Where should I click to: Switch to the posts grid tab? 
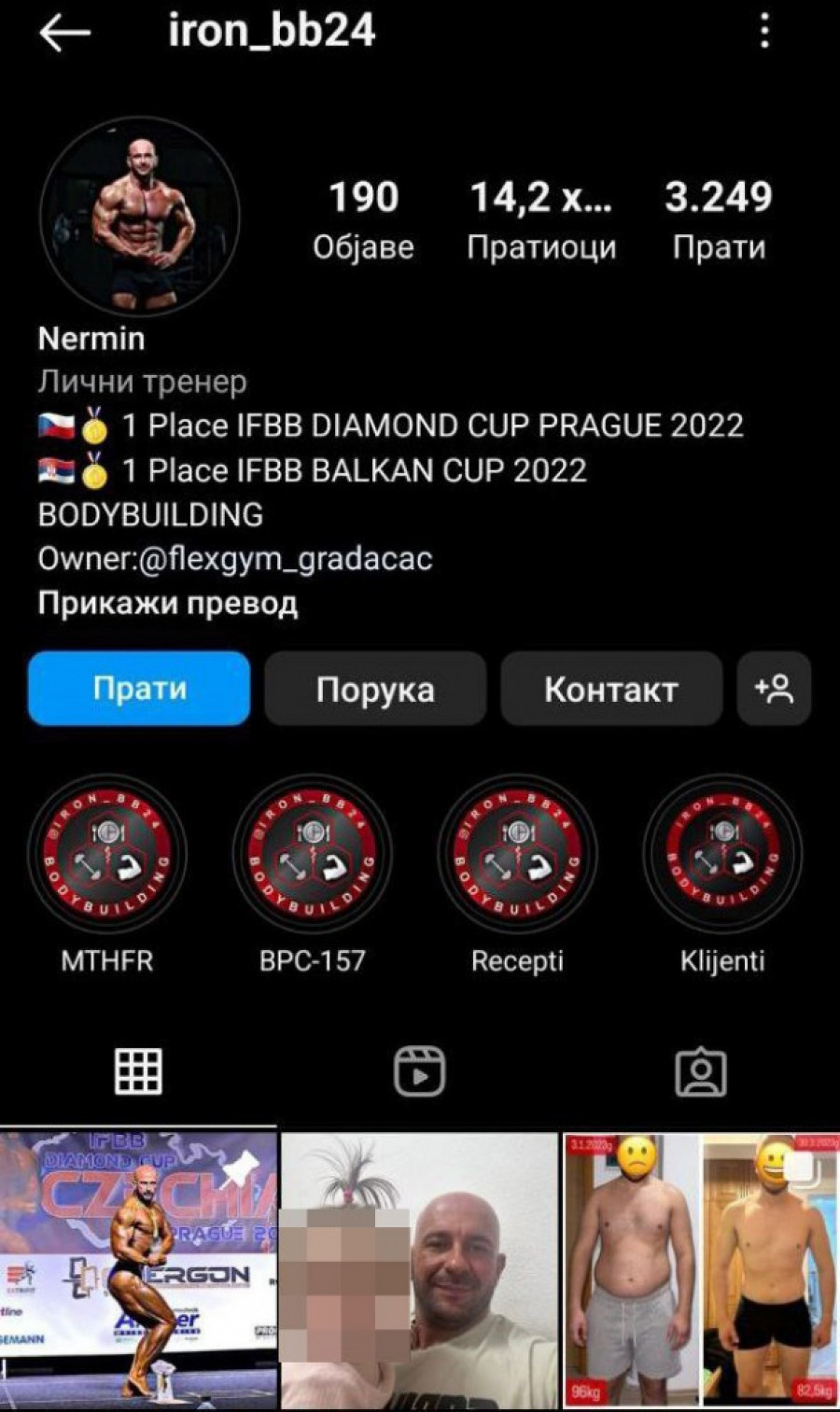(x=138, y=1071)
